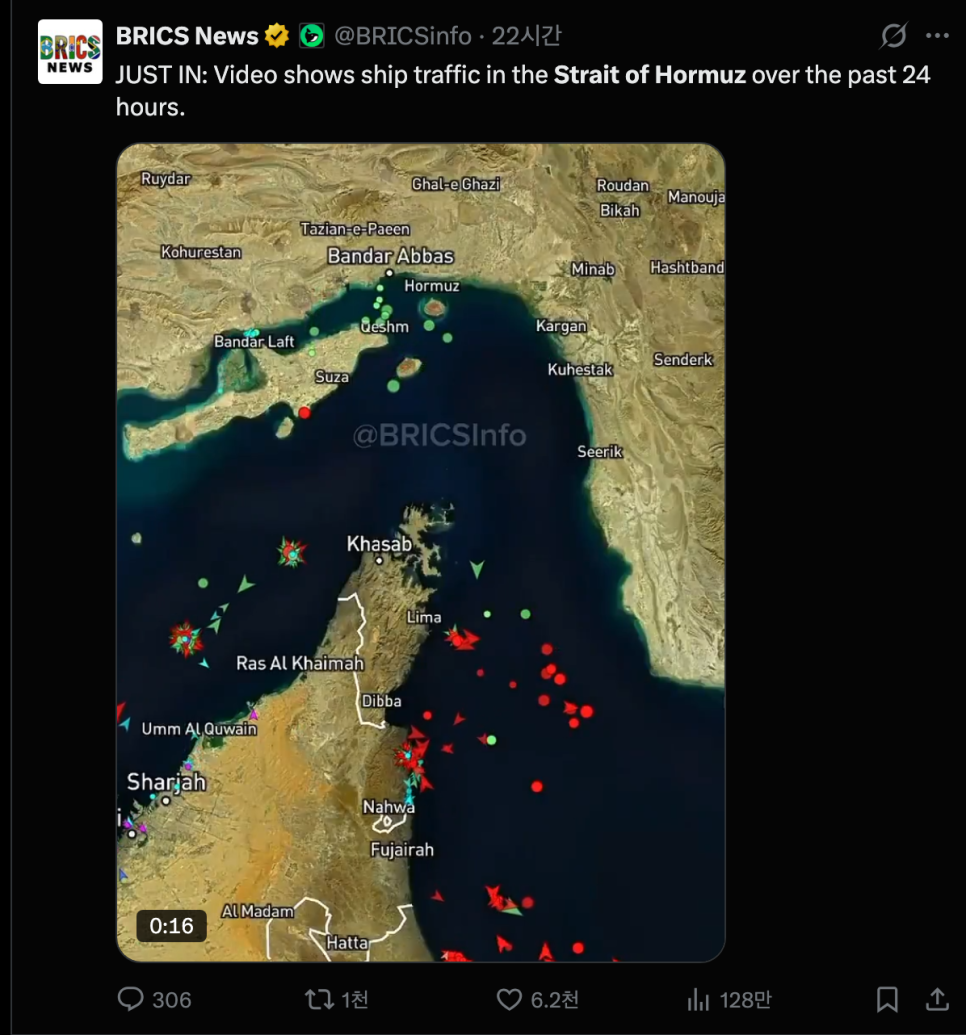Reply to the BRICS News post

[133, 998]
